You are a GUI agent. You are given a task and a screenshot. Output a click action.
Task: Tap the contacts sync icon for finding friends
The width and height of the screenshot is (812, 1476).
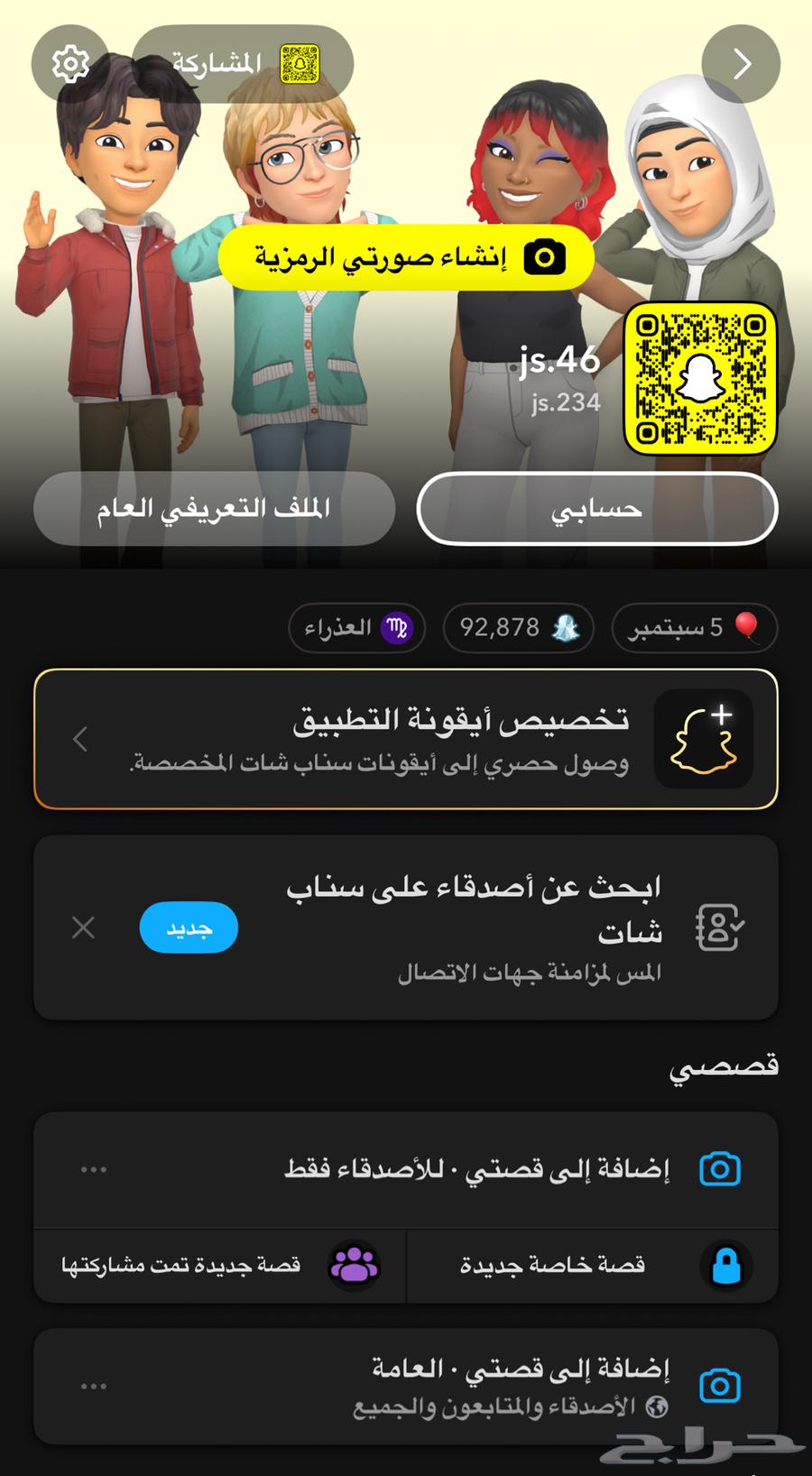click(719, 927)
